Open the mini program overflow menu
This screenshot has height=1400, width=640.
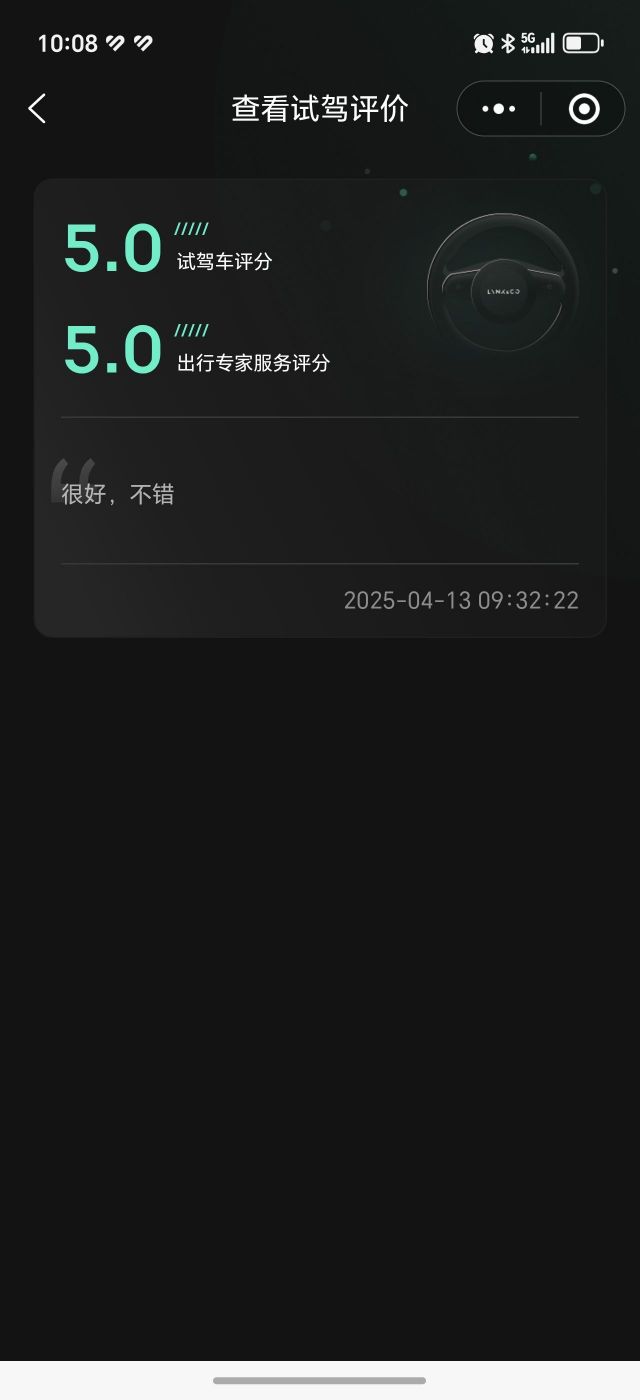coord(498,108)
